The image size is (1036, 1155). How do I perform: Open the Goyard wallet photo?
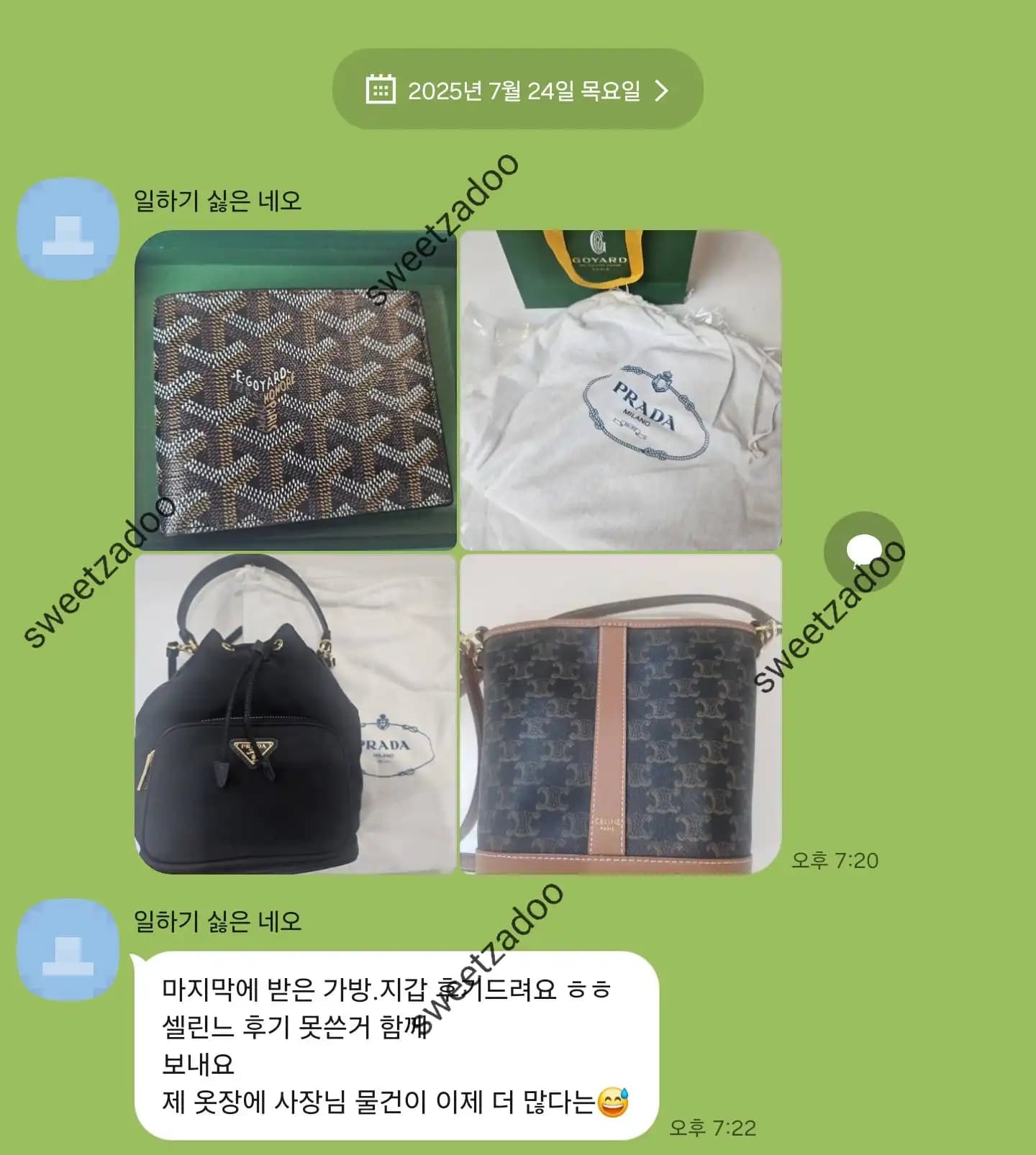[x=296, y=390]
